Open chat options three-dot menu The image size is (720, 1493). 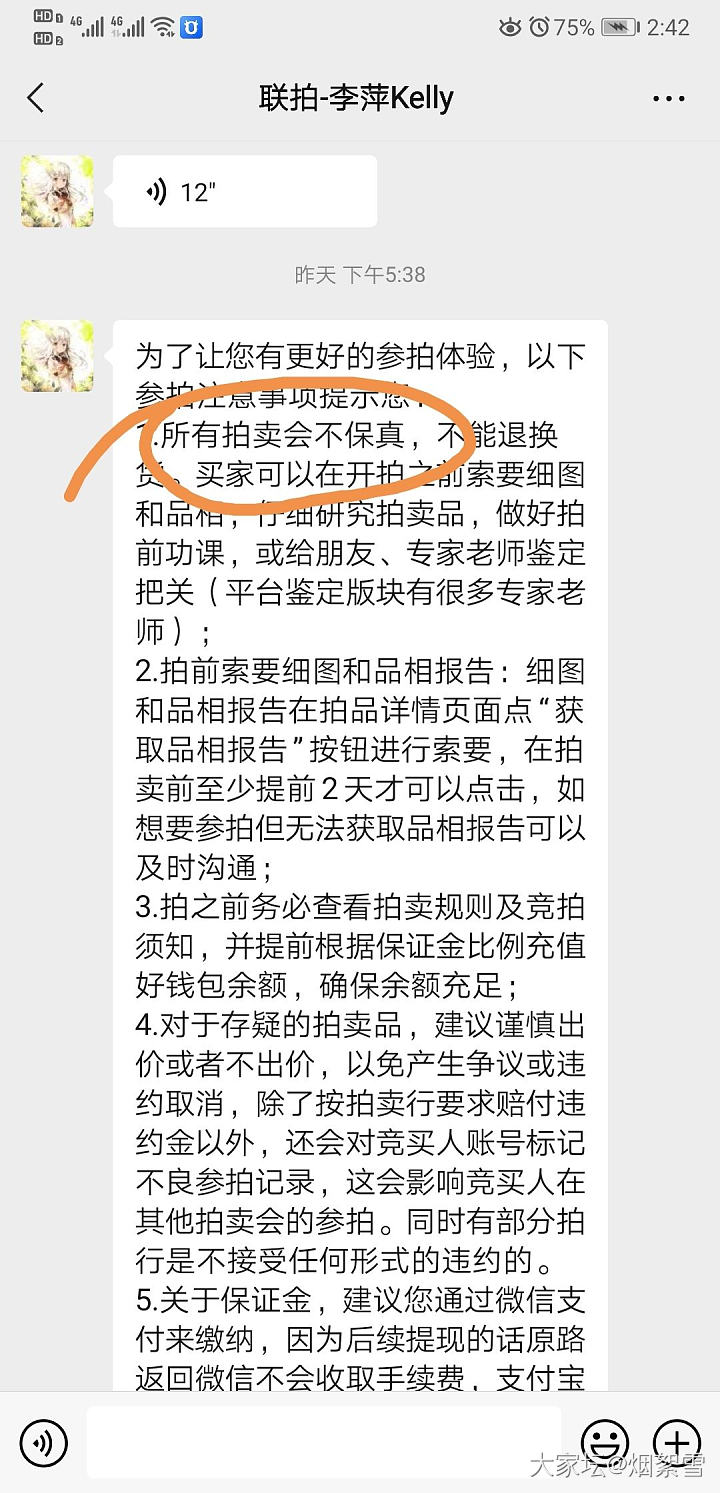tap(668, 98)
